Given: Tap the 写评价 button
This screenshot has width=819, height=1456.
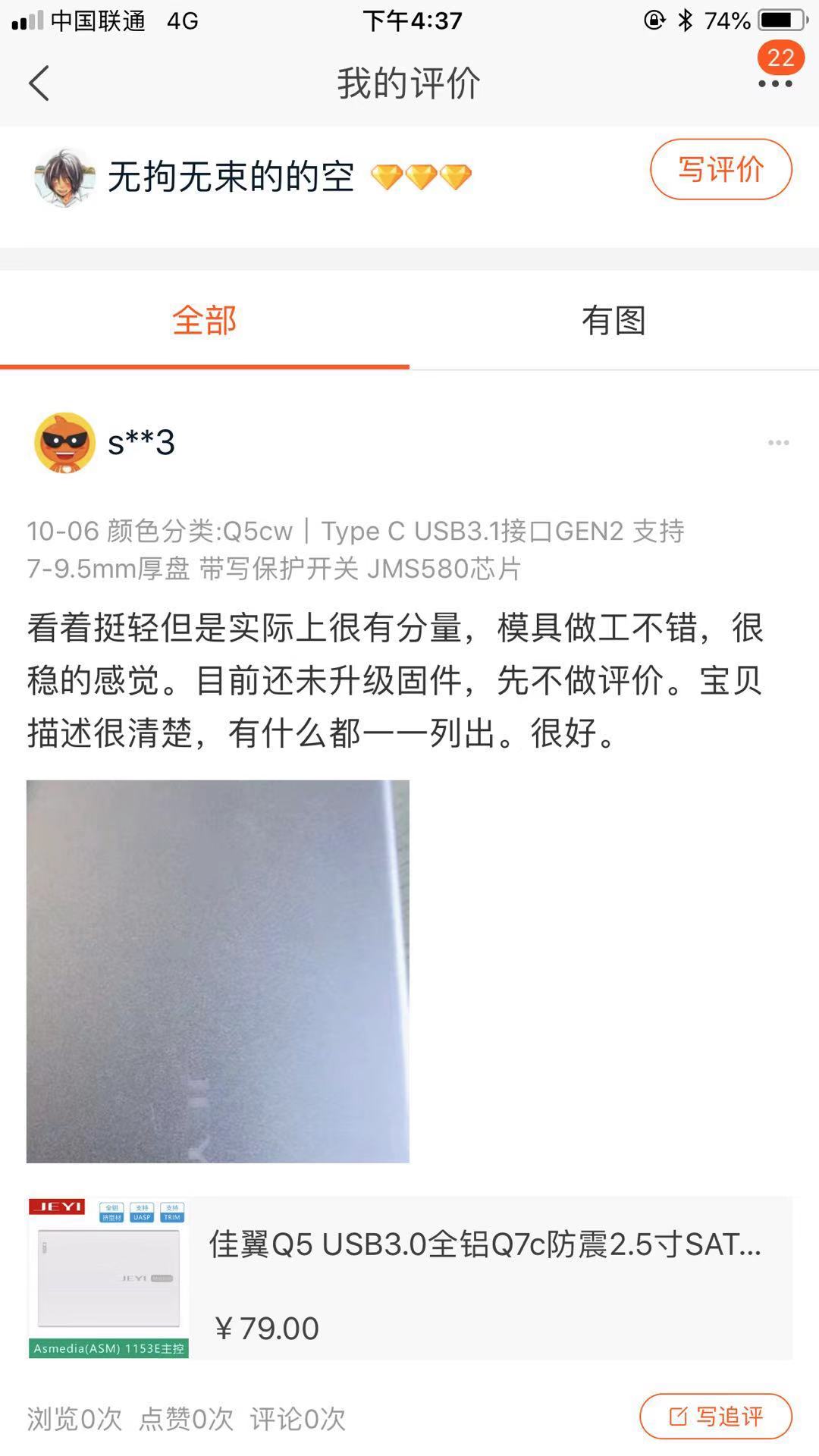Looking at the screenshot, I should [720, 169].
